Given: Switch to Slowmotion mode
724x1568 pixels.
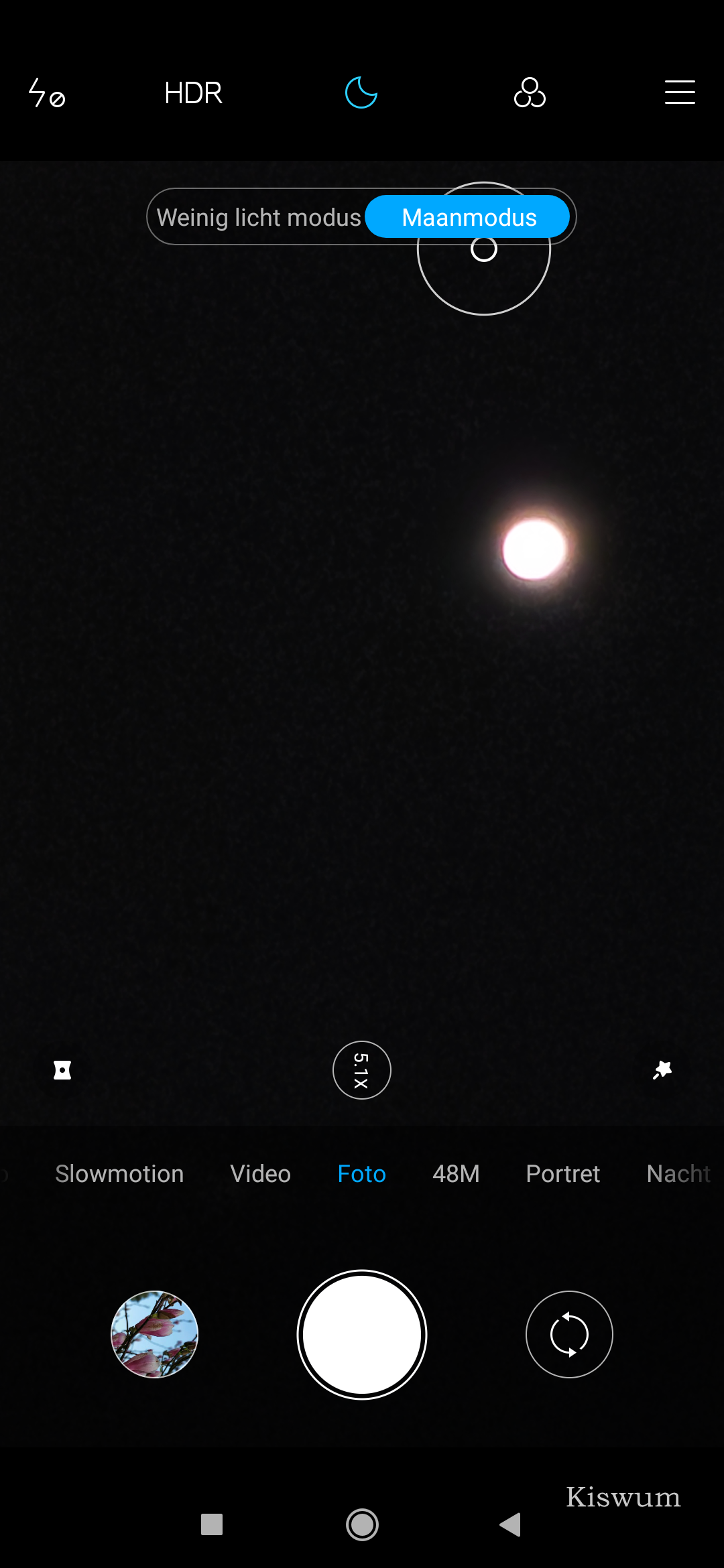Looking at the screenshot, I should [119, 1174].
